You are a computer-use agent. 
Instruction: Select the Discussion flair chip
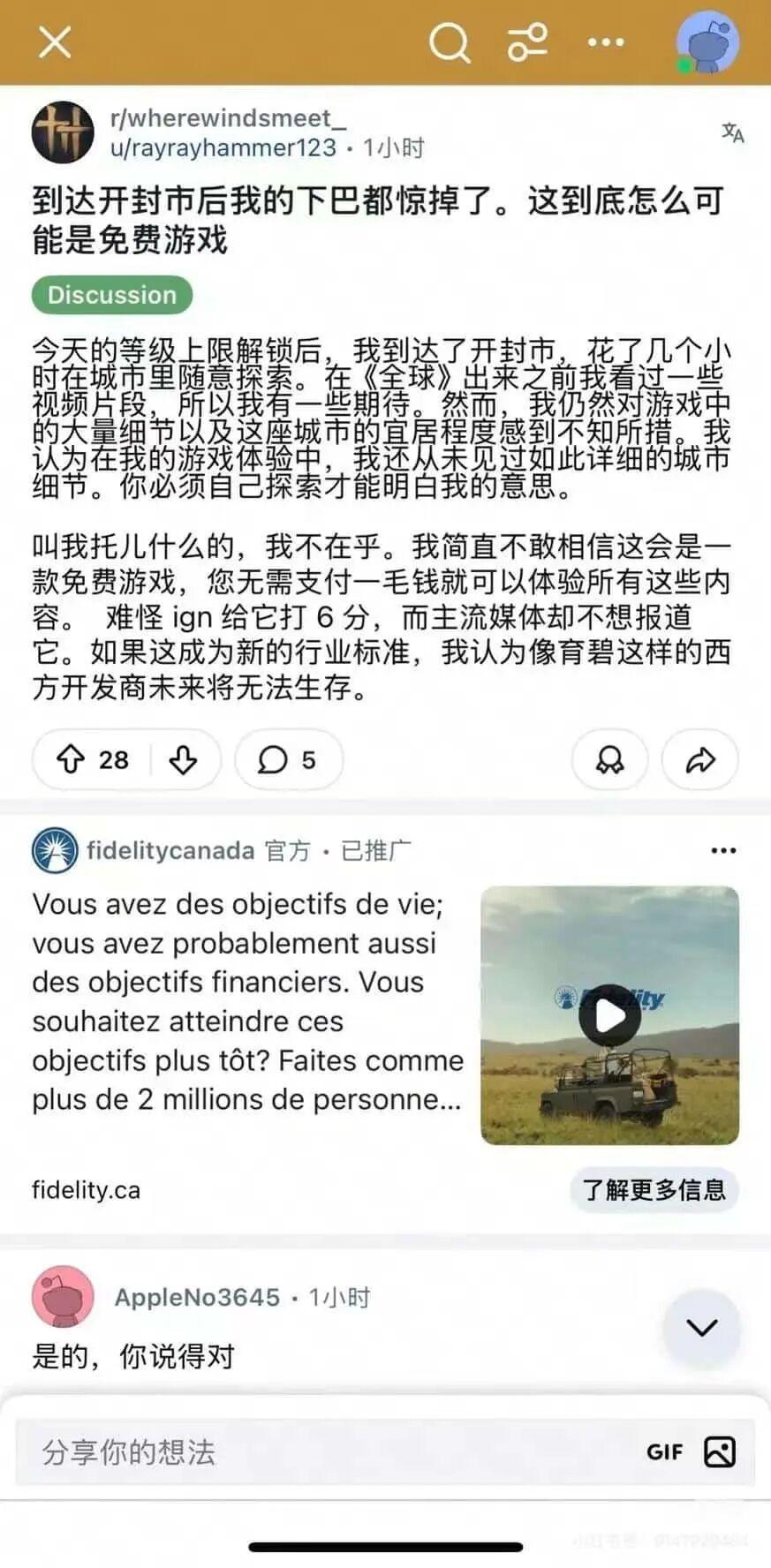click(x=112, y=295)
